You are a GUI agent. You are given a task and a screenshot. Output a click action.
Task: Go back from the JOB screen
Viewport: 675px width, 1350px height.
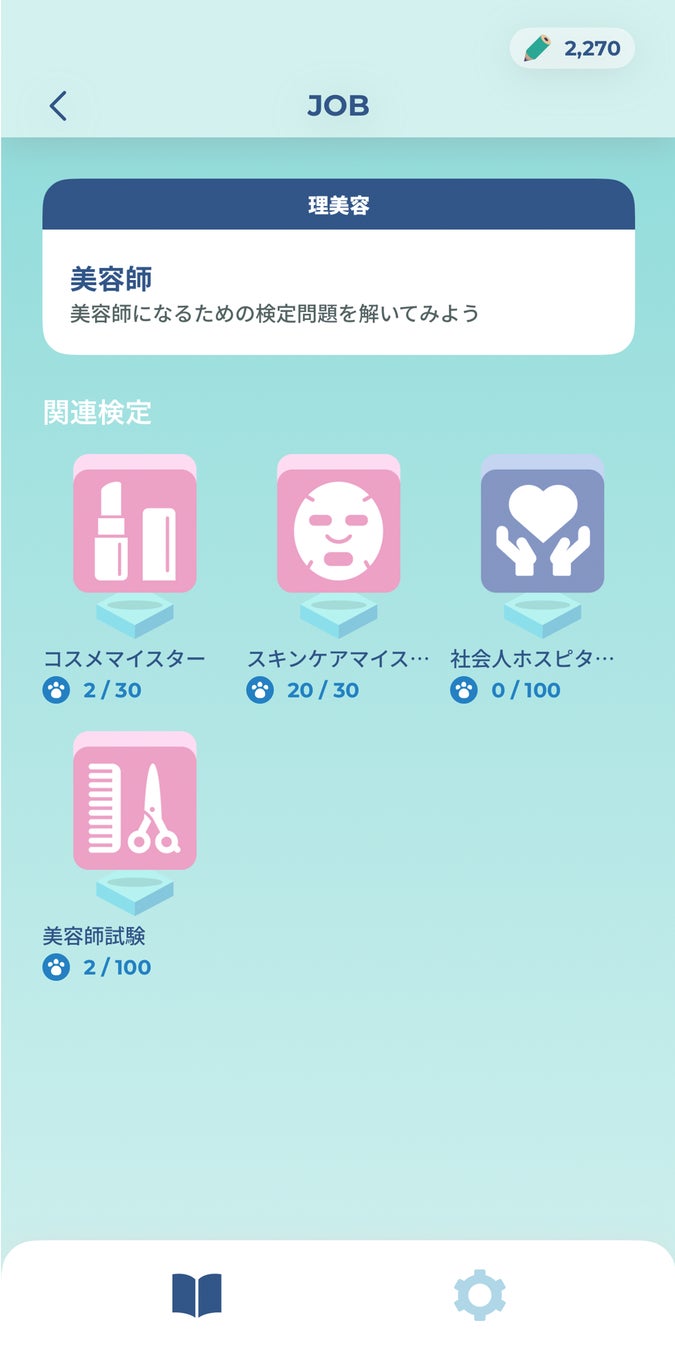point(58,106)
